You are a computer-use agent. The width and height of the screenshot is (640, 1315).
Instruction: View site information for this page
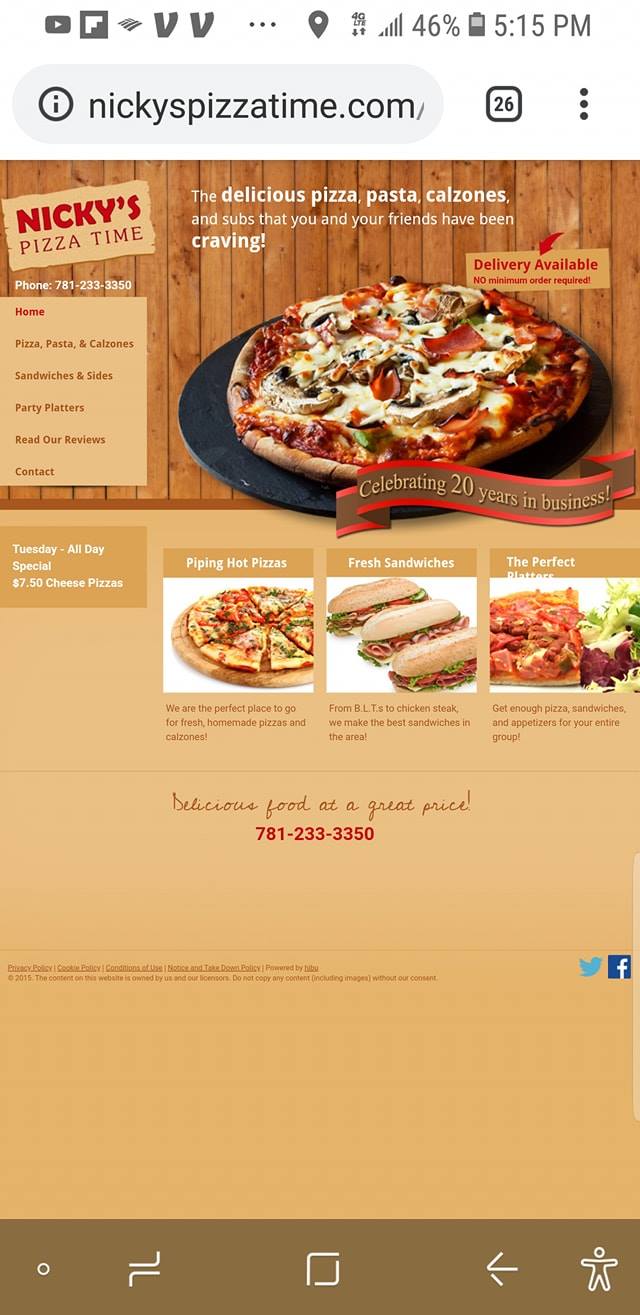tap(56, 104)
